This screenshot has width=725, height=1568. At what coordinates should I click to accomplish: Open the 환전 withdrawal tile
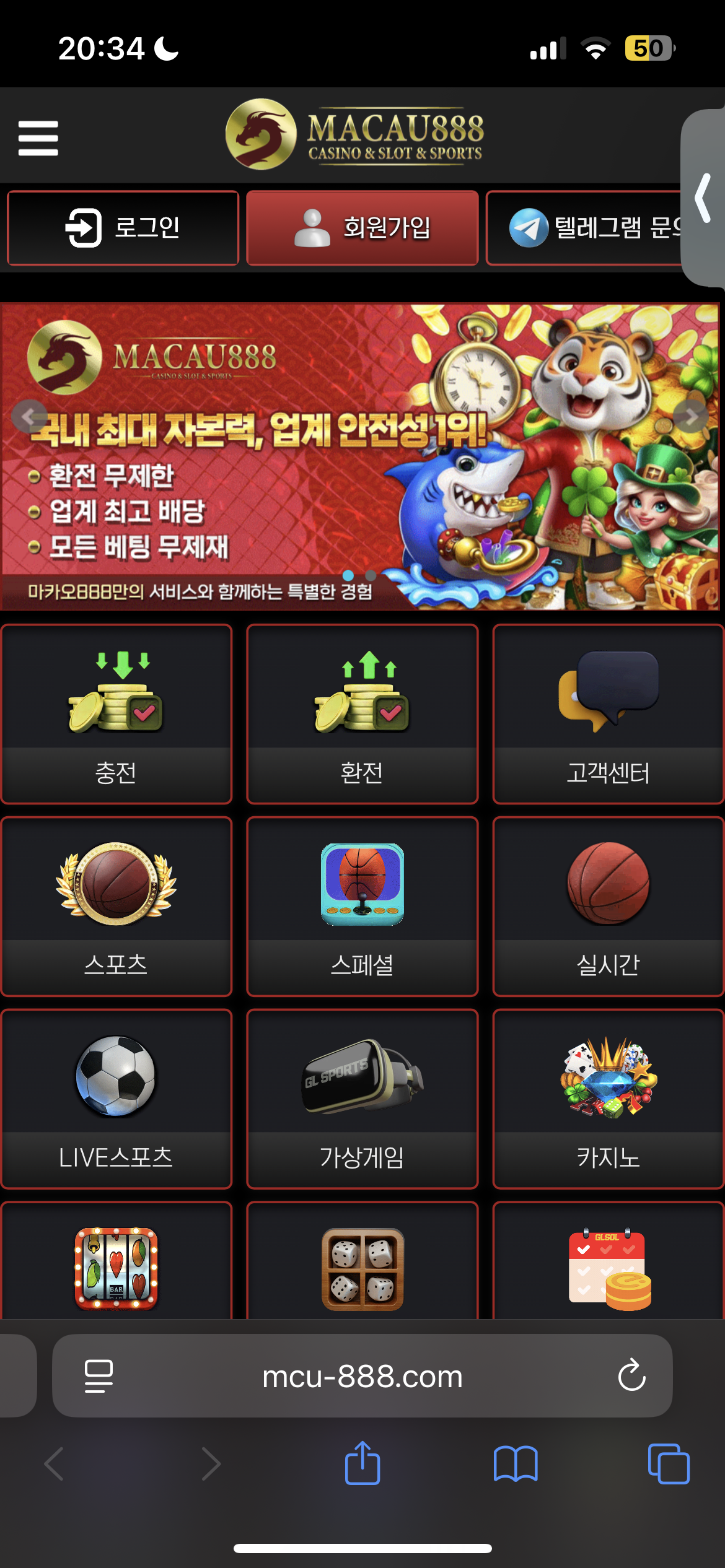coord(362,714)
